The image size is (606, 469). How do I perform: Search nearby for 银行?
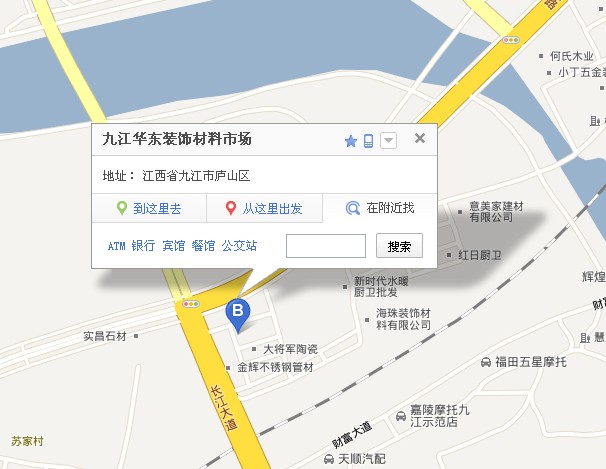click(143, 245)
